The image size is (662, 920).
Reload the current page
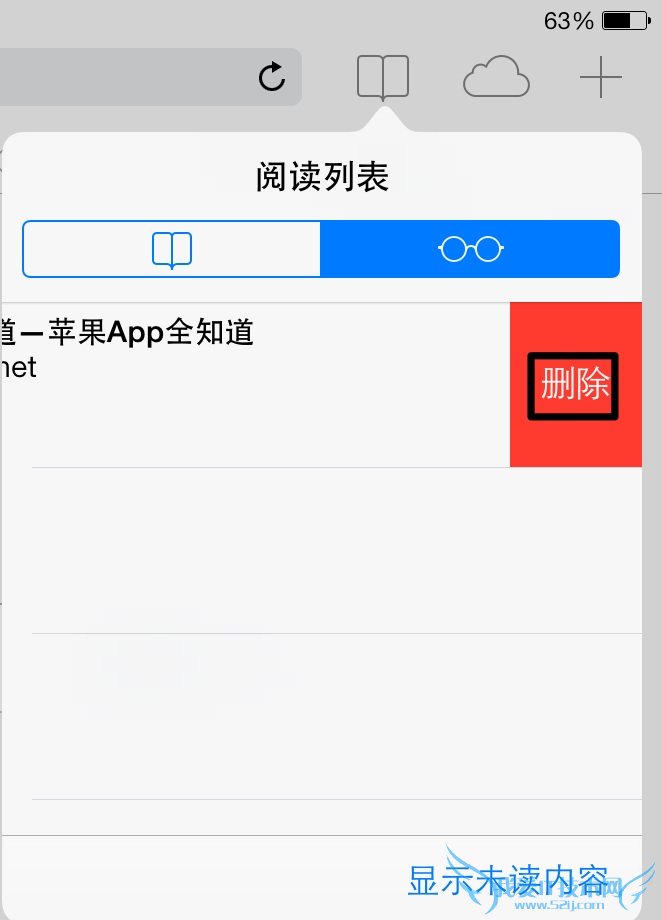click(x=272, y=77)
